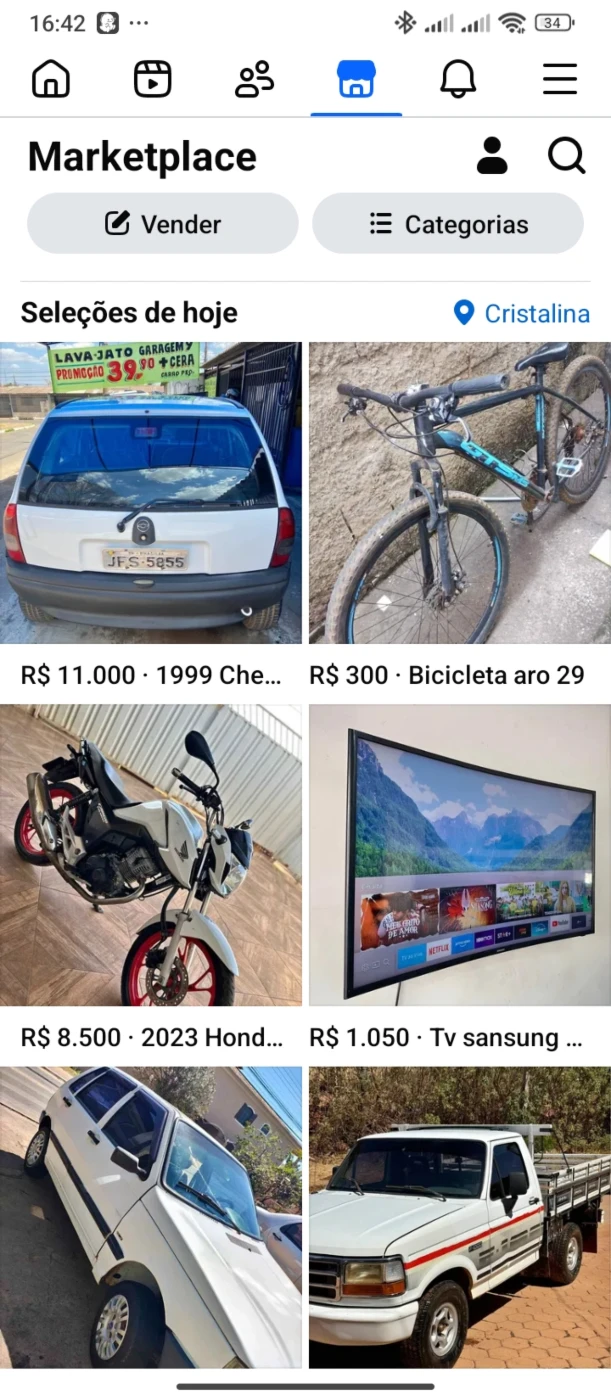
Task: Switch to the Friends tab
Action: [x=254, y=79]
